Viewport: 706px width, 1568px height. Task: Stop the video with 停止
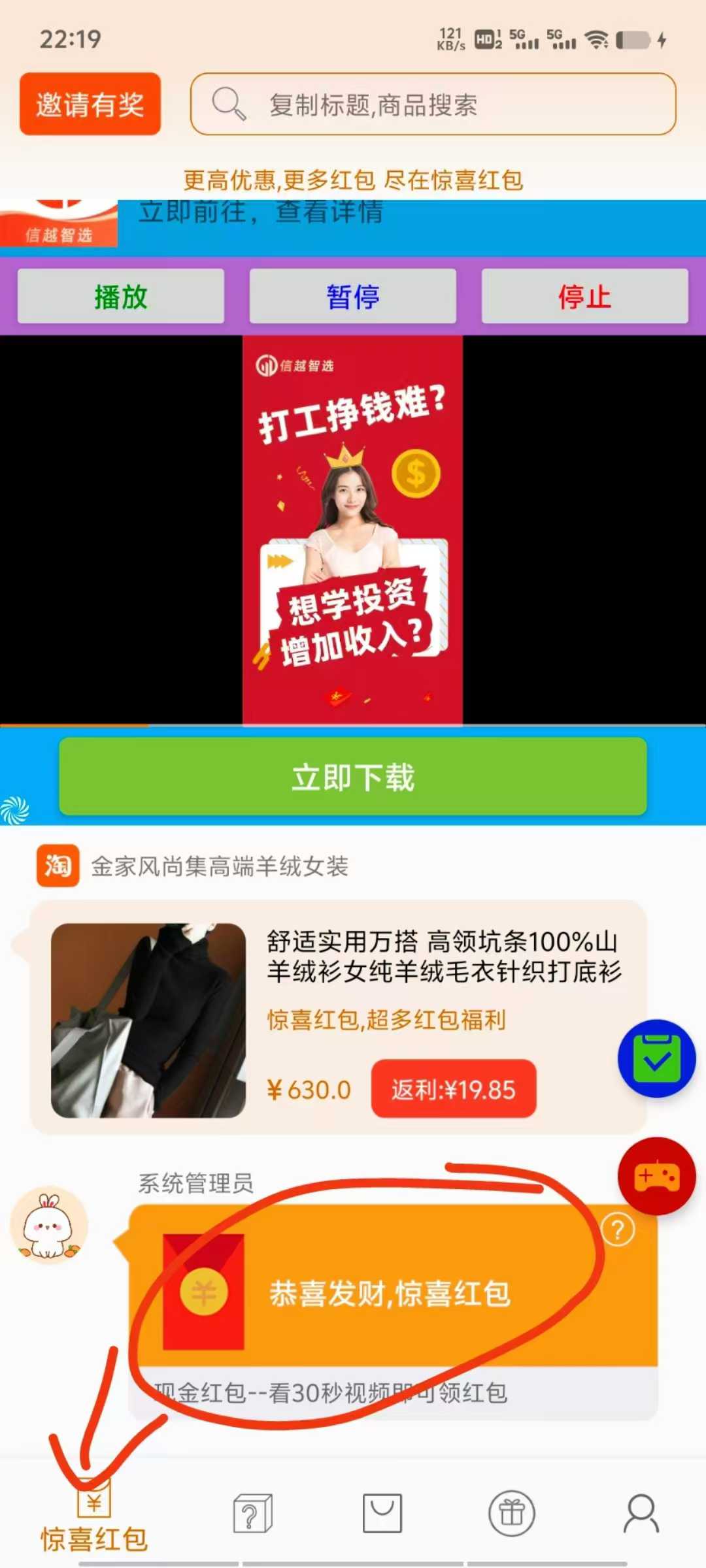584,297
